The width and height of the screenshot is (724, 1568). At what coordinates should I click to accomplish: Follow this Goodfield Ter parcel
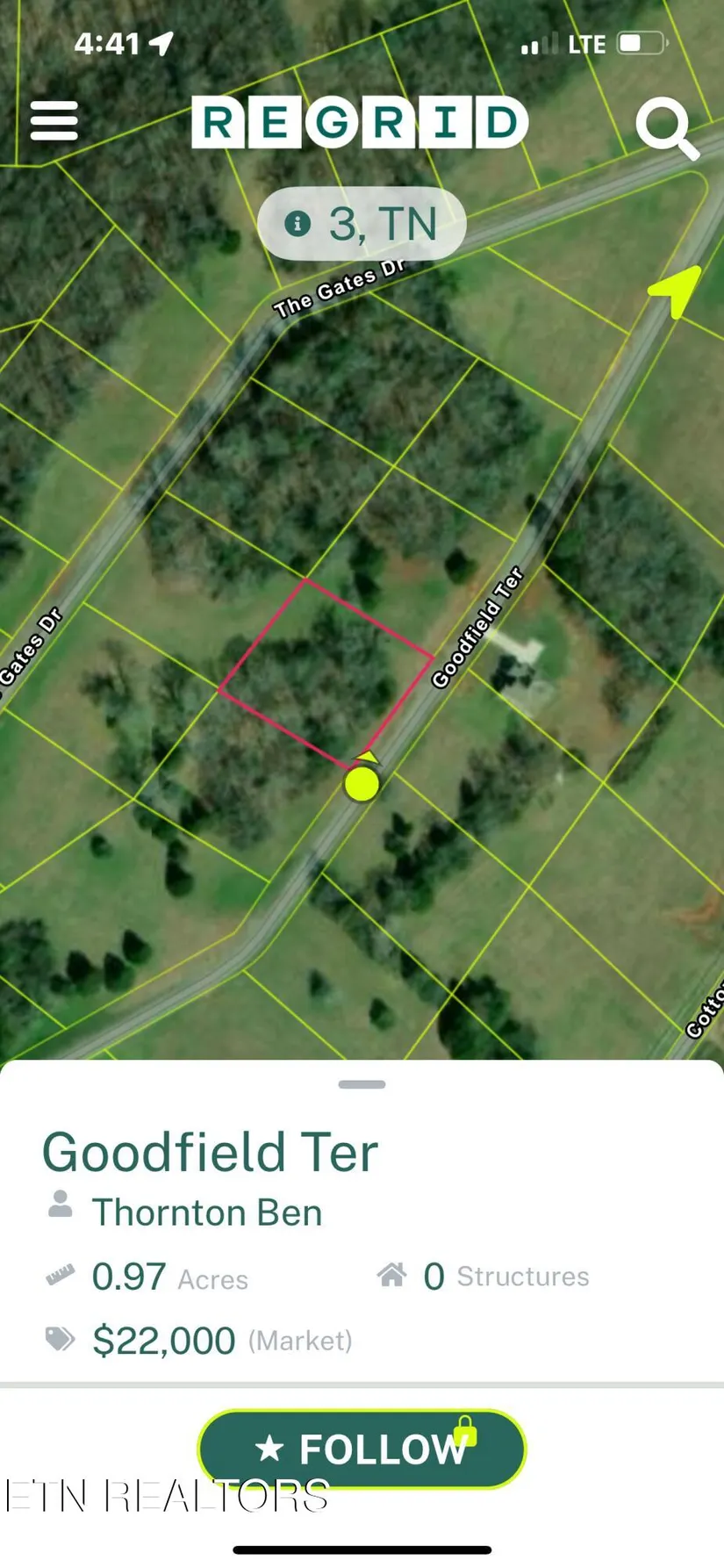point(362,1449)
